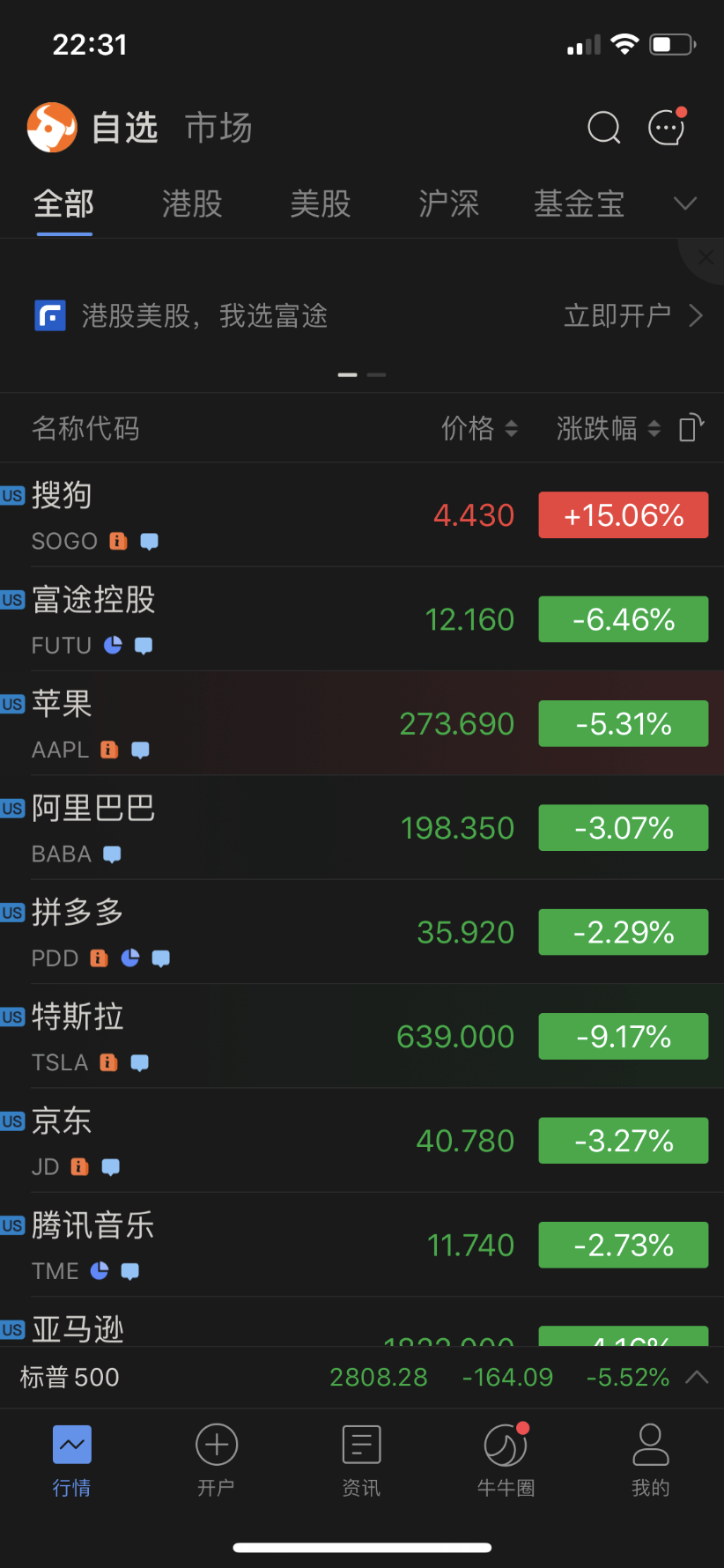
Task: Toggle sorting by 涨跌幅 column
Action: [608, 429]
